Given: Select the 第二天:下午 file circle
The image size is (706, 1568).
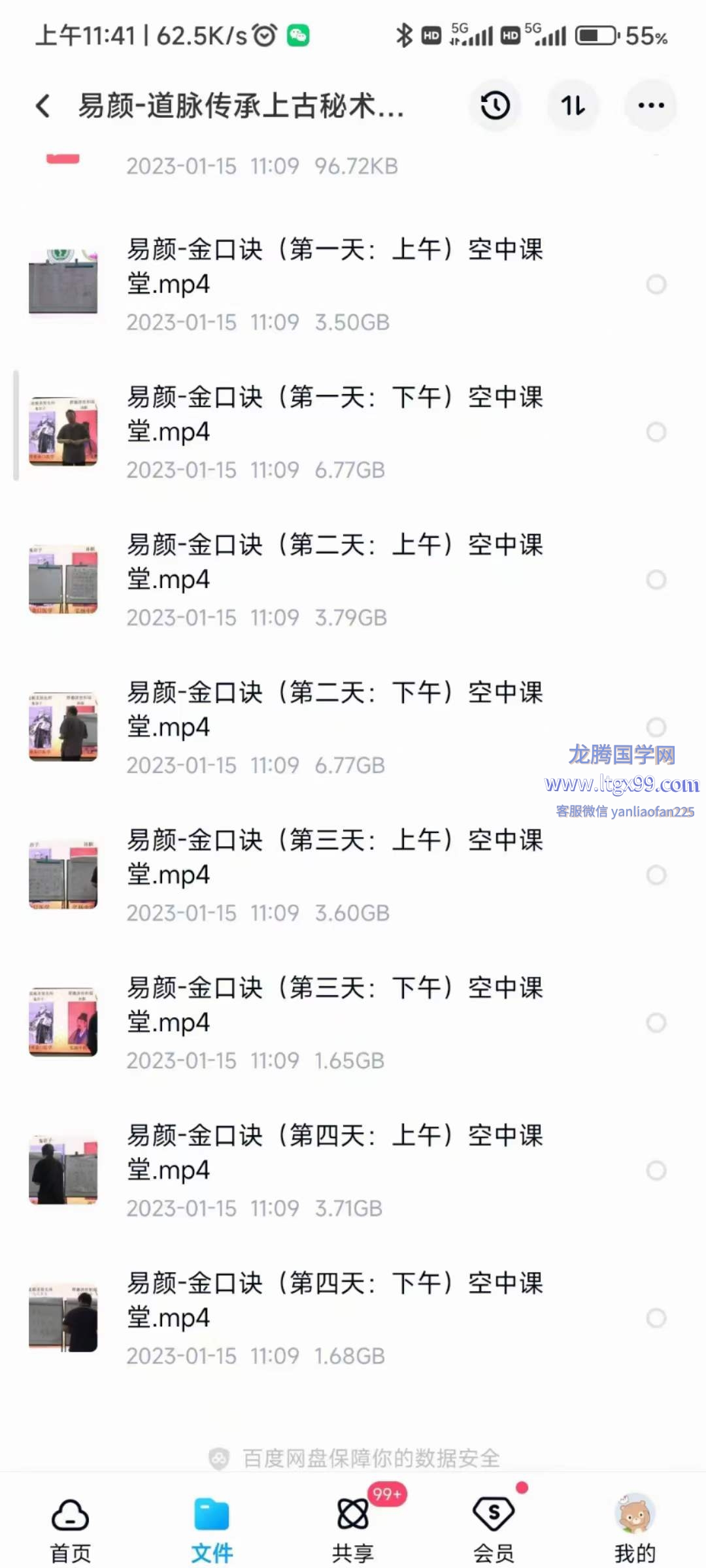Looking at the screenshot, I should 656,727.
